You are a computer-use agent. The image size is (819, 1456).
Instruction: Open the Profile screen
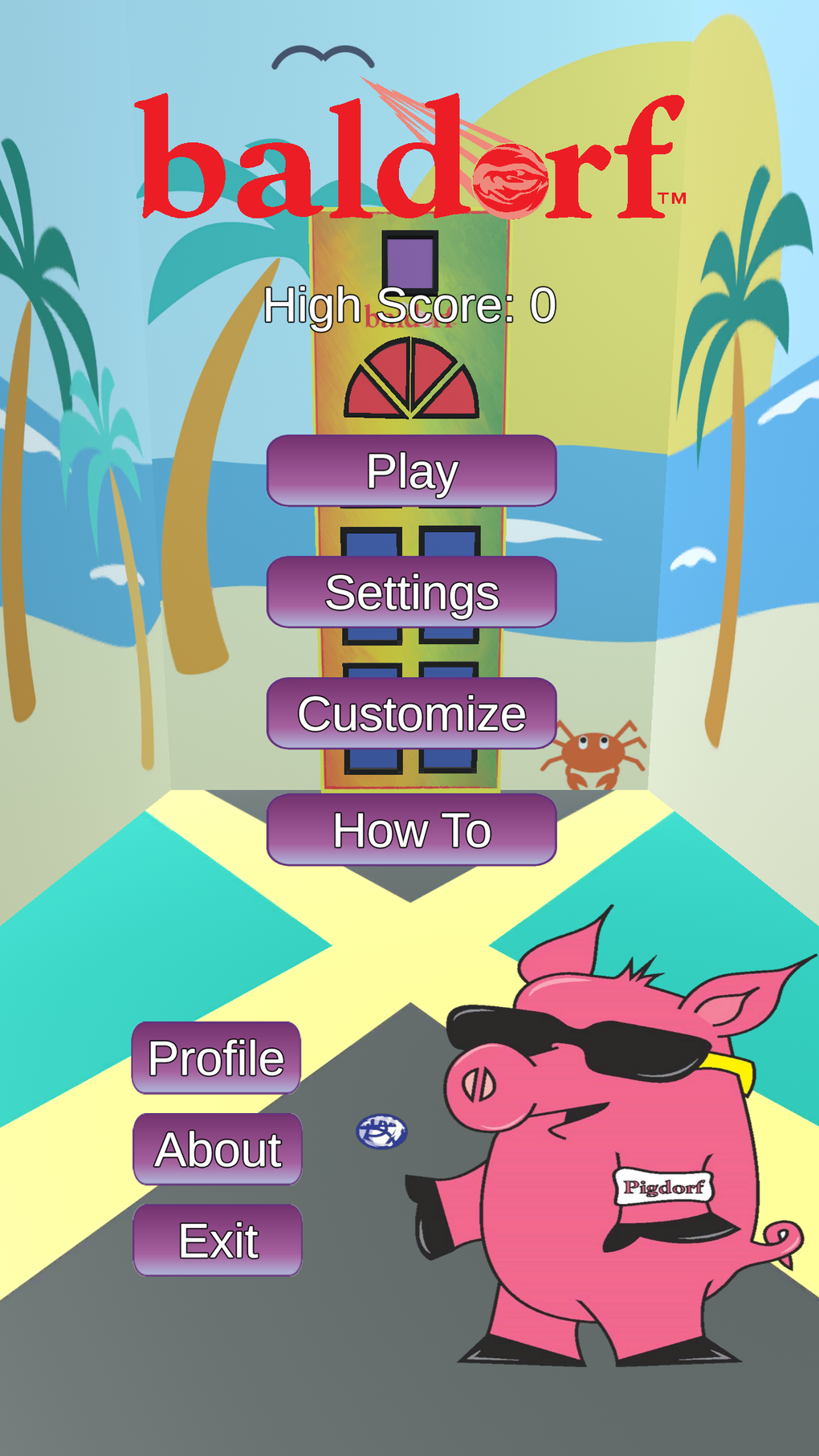[216, 1058]
